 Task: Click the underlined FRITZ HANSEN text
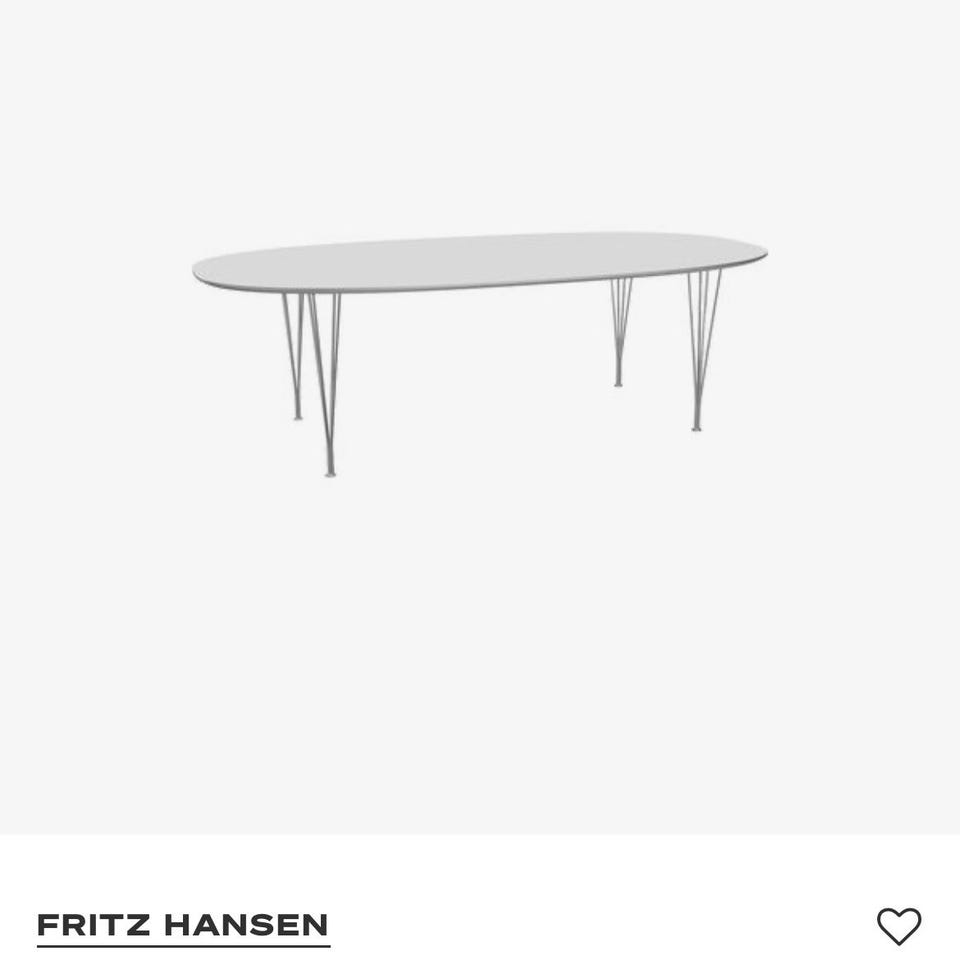click(183, 926)
